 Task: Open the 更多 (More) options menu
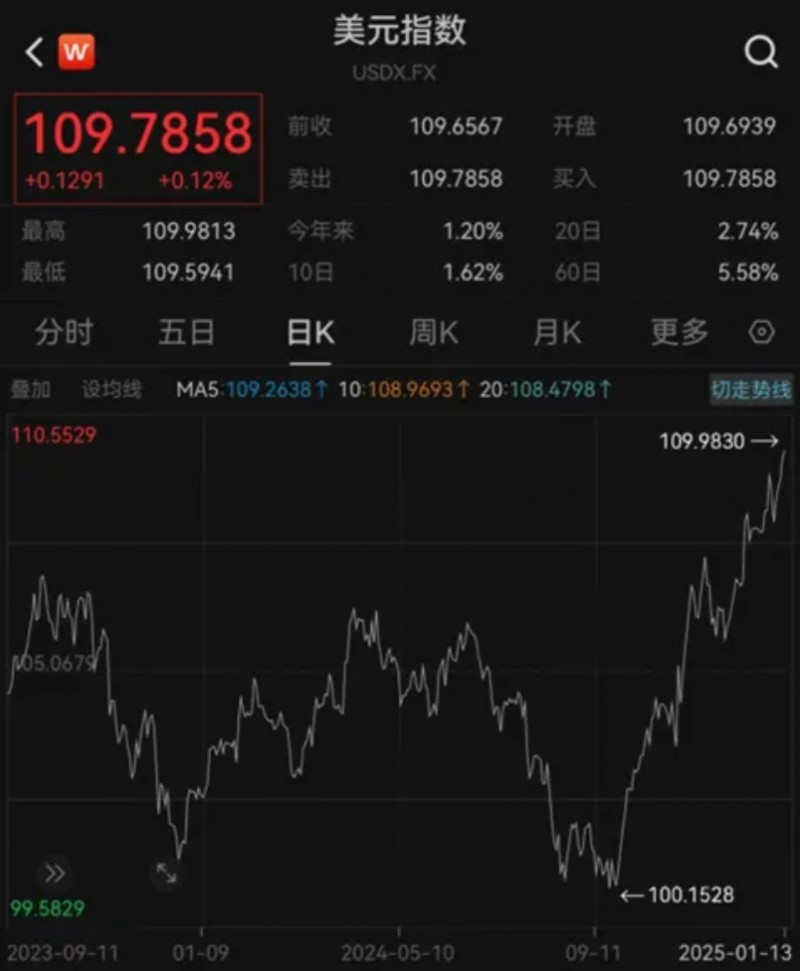pos(679,333)
